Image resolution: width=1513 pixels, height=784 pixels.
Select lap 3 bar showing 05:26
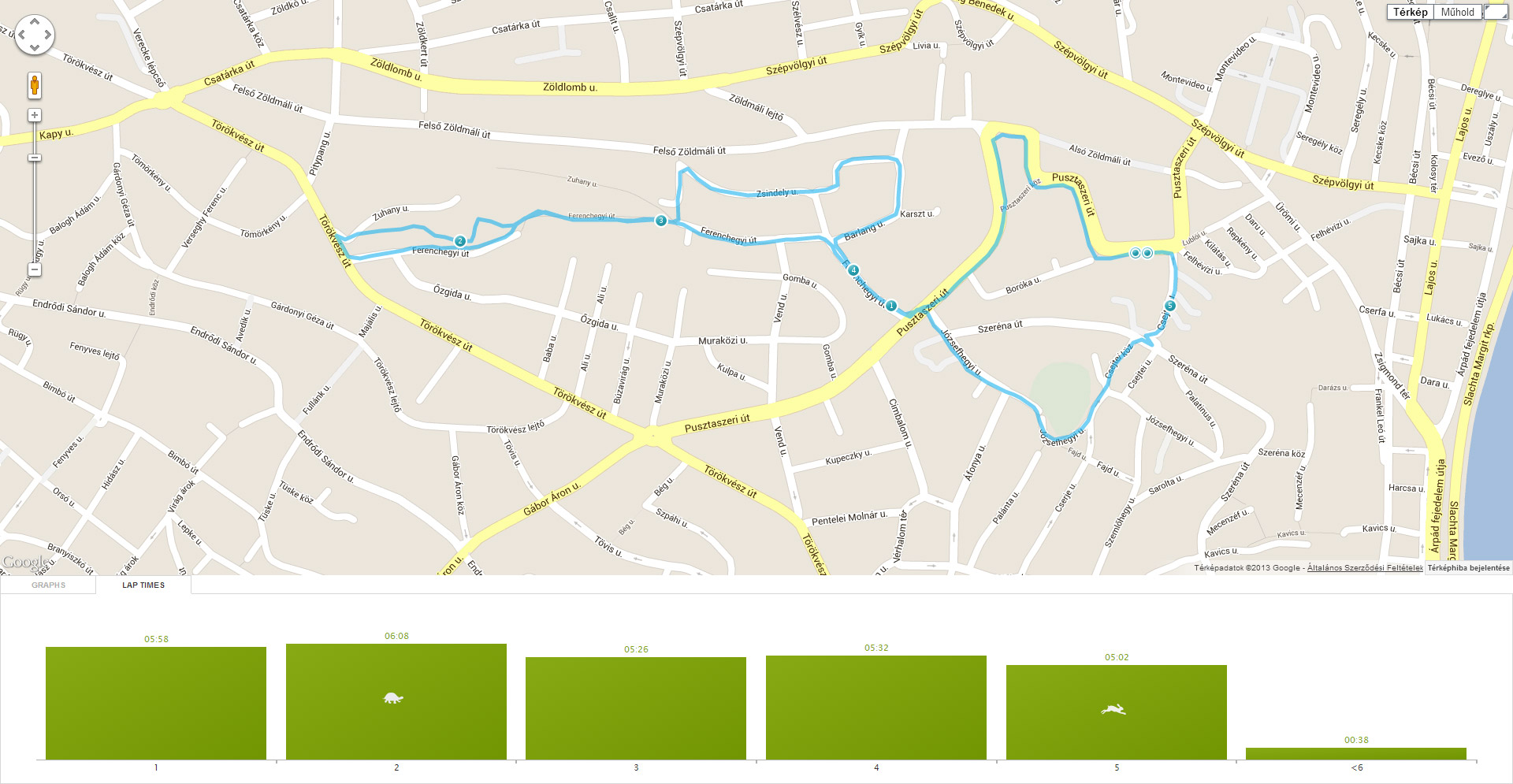point(636,708)
